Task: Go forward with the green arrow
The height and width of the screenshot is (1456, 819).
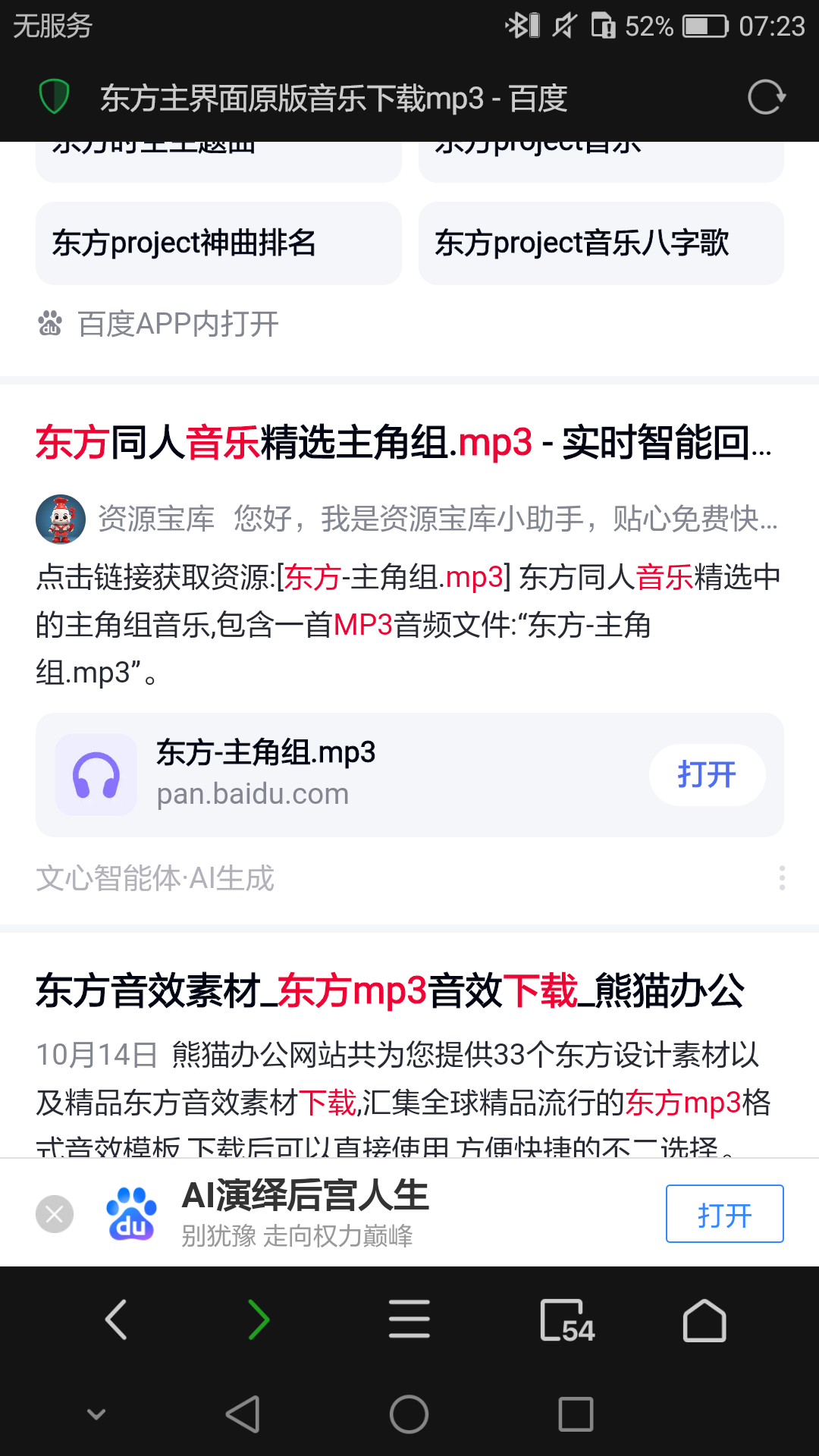Action: click(x=259, y=1320)
